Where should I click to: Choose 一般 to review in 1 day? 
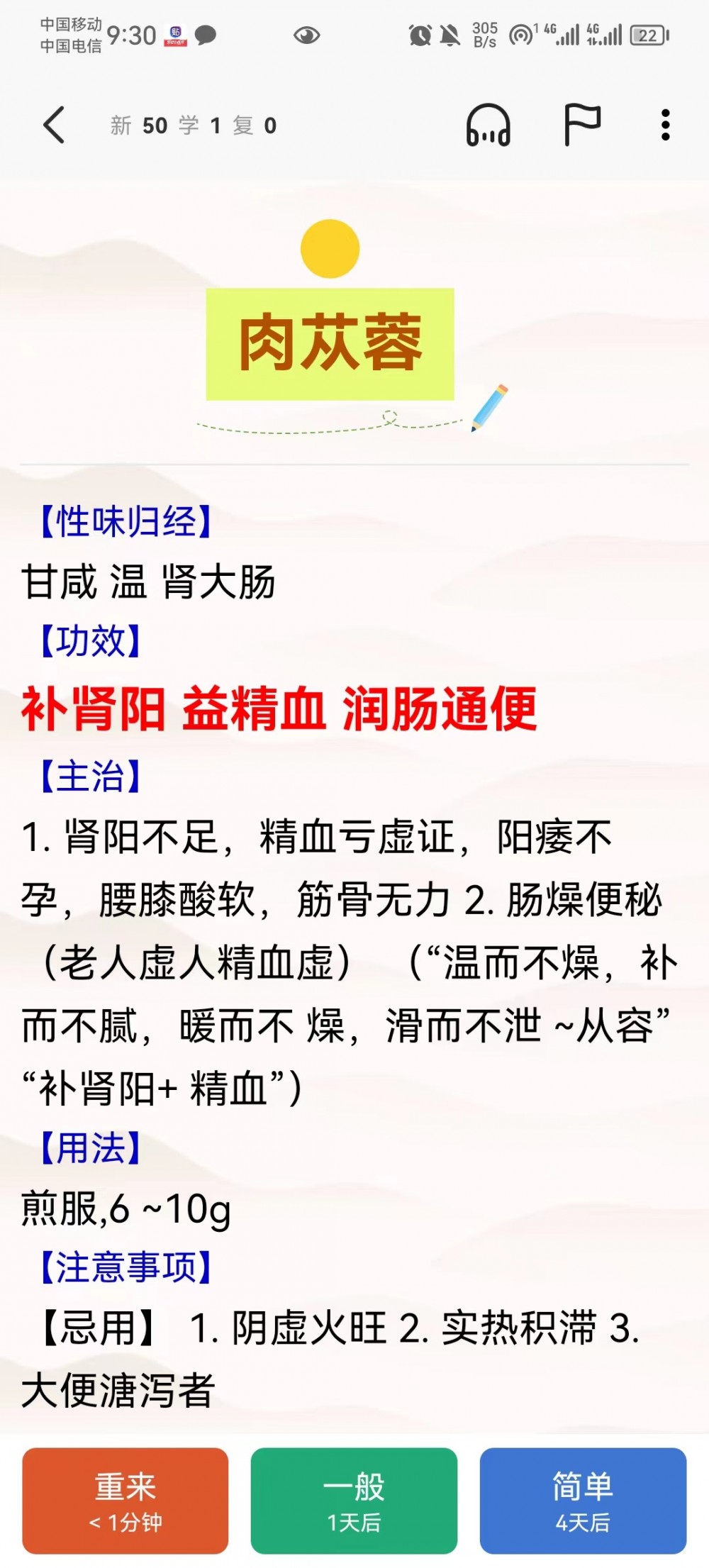(x=354, y=1501)
